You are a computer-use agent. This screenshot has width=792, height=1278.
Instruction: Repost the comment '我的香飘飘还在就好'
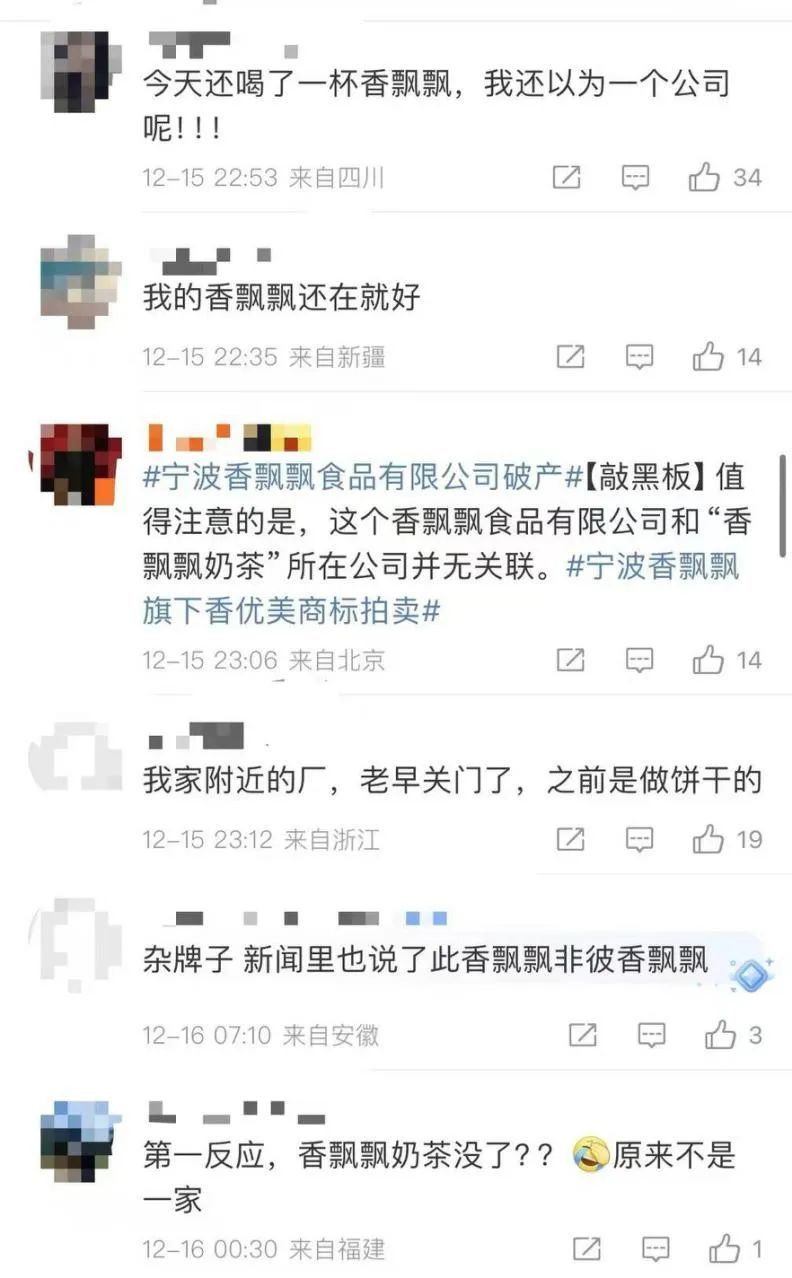pyautogui.click(x=570, y=357)
